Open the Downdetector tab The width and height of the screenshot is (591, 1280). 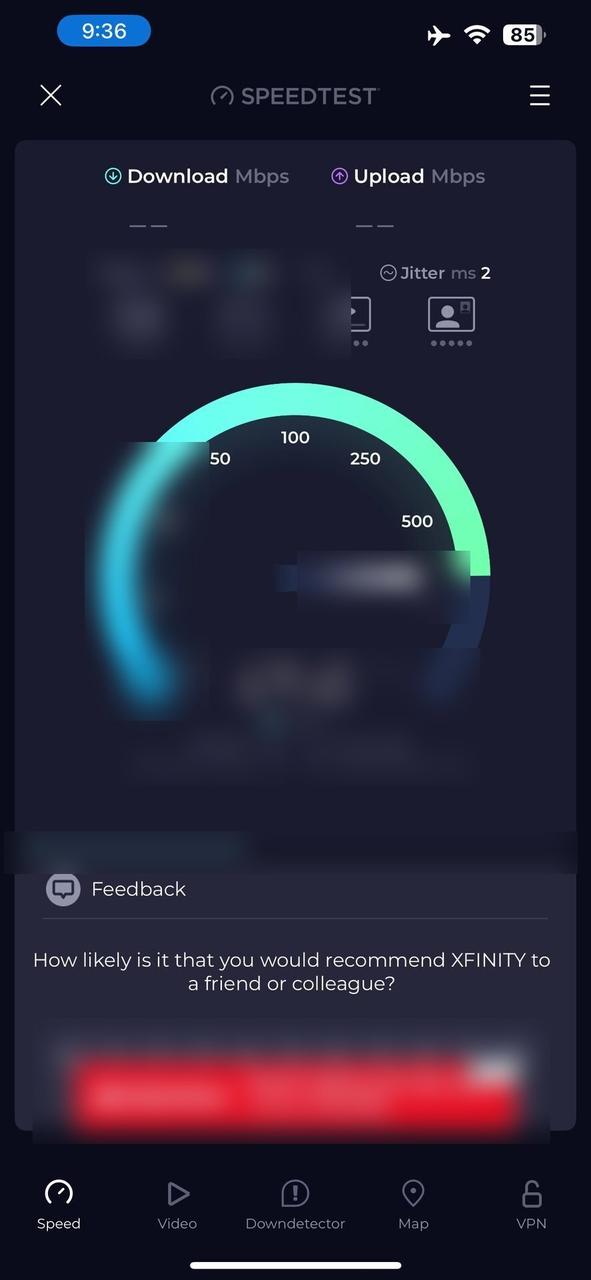(295, 1204)
